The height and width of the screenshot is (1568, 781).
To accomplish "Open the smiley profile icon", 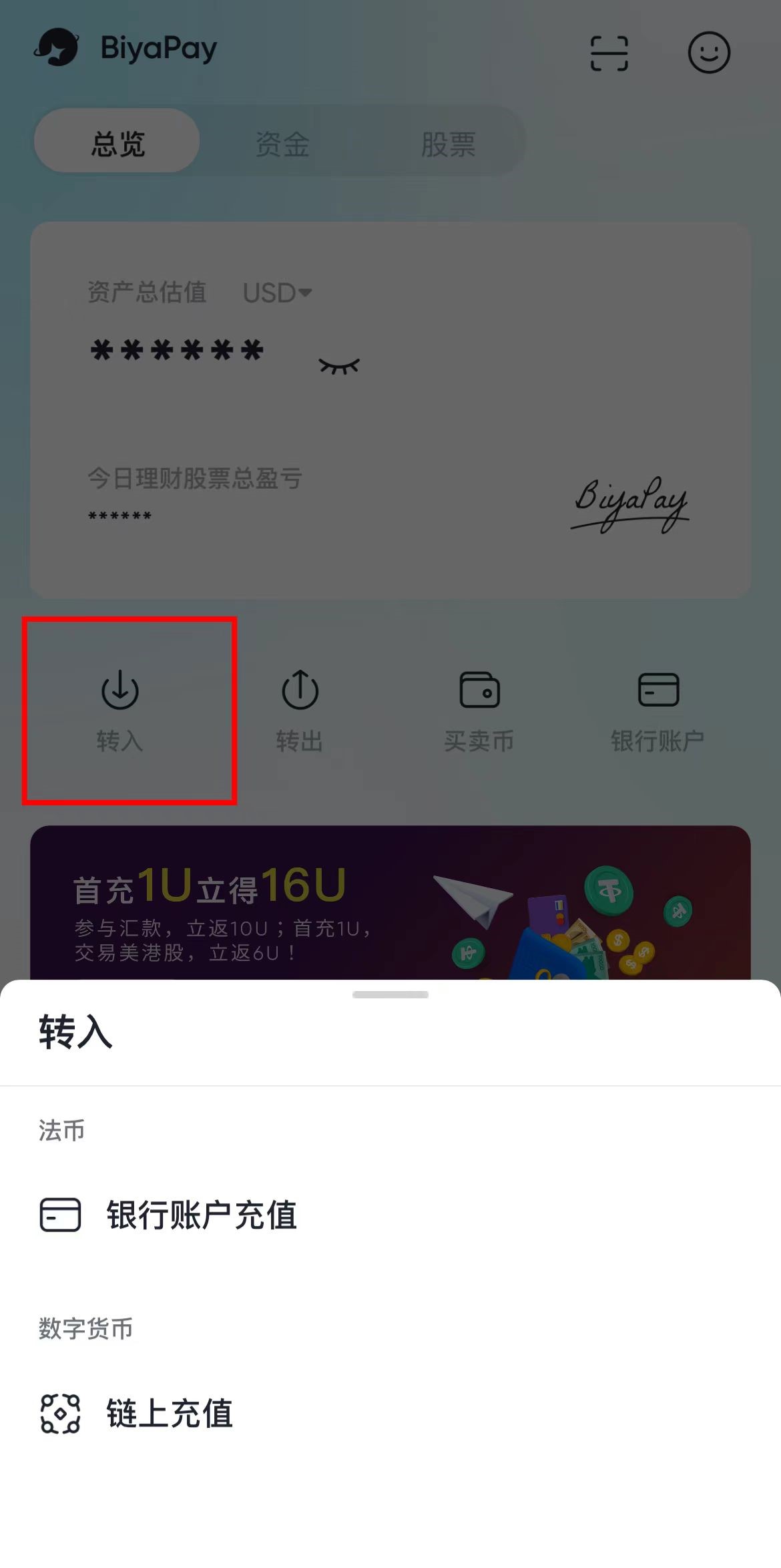I will click(x=709, y=53).
